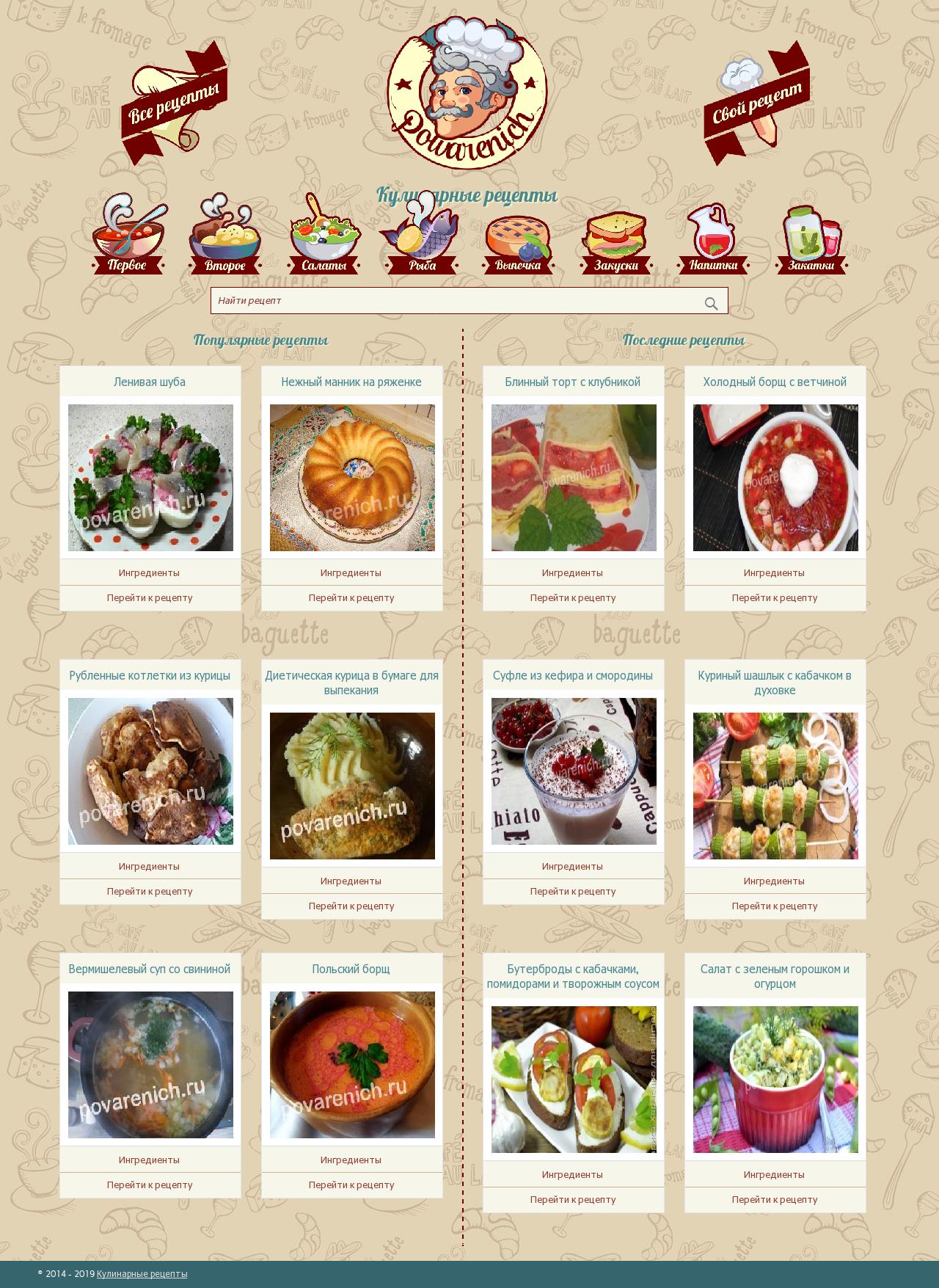The width and height of the screenshot is (939, 1288).
Task: Open the Холодный борщ с ветчиной photo
Action: coord(775,478)
